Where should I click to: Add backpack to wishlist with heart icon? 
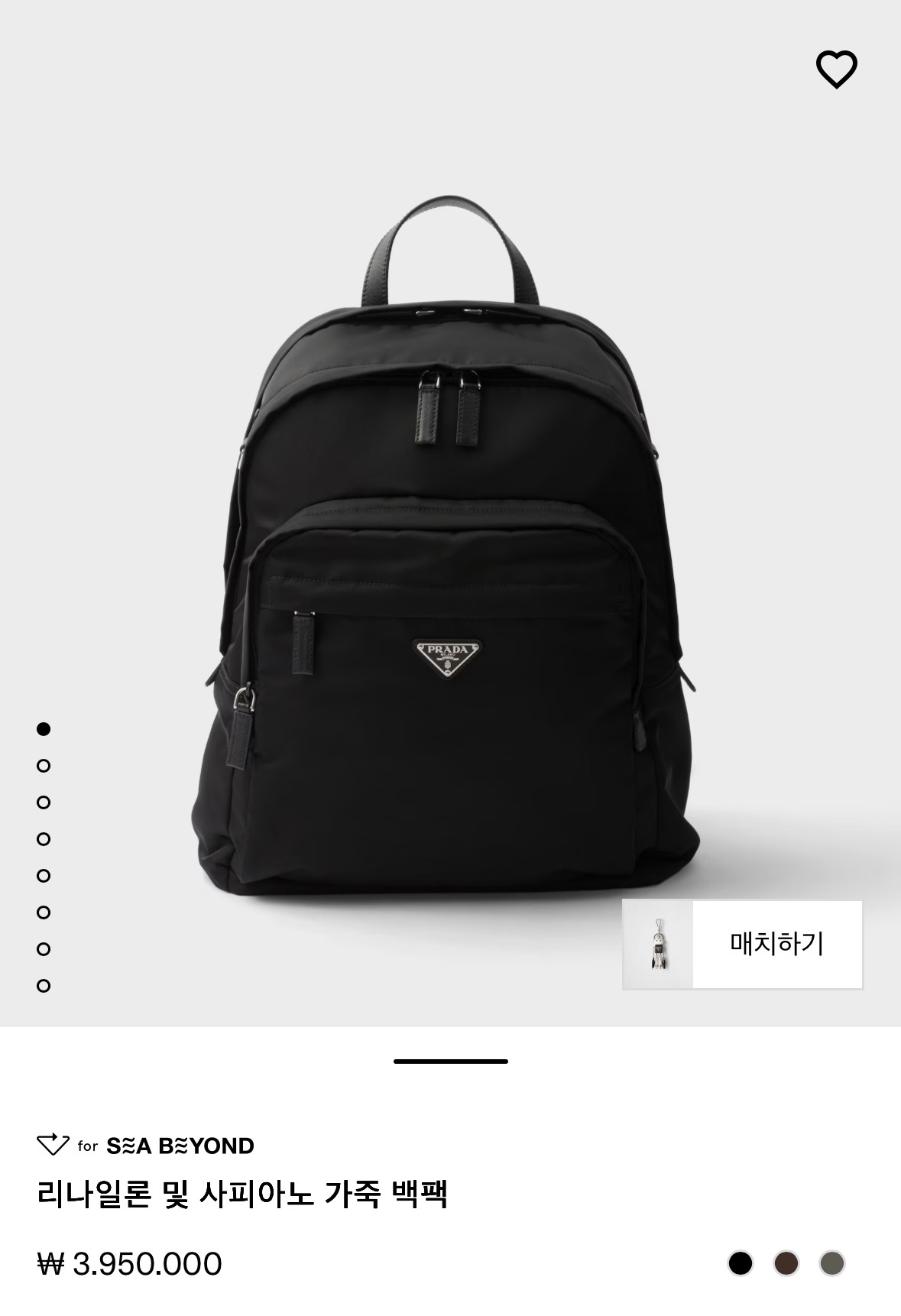click(x=836, y=70)
